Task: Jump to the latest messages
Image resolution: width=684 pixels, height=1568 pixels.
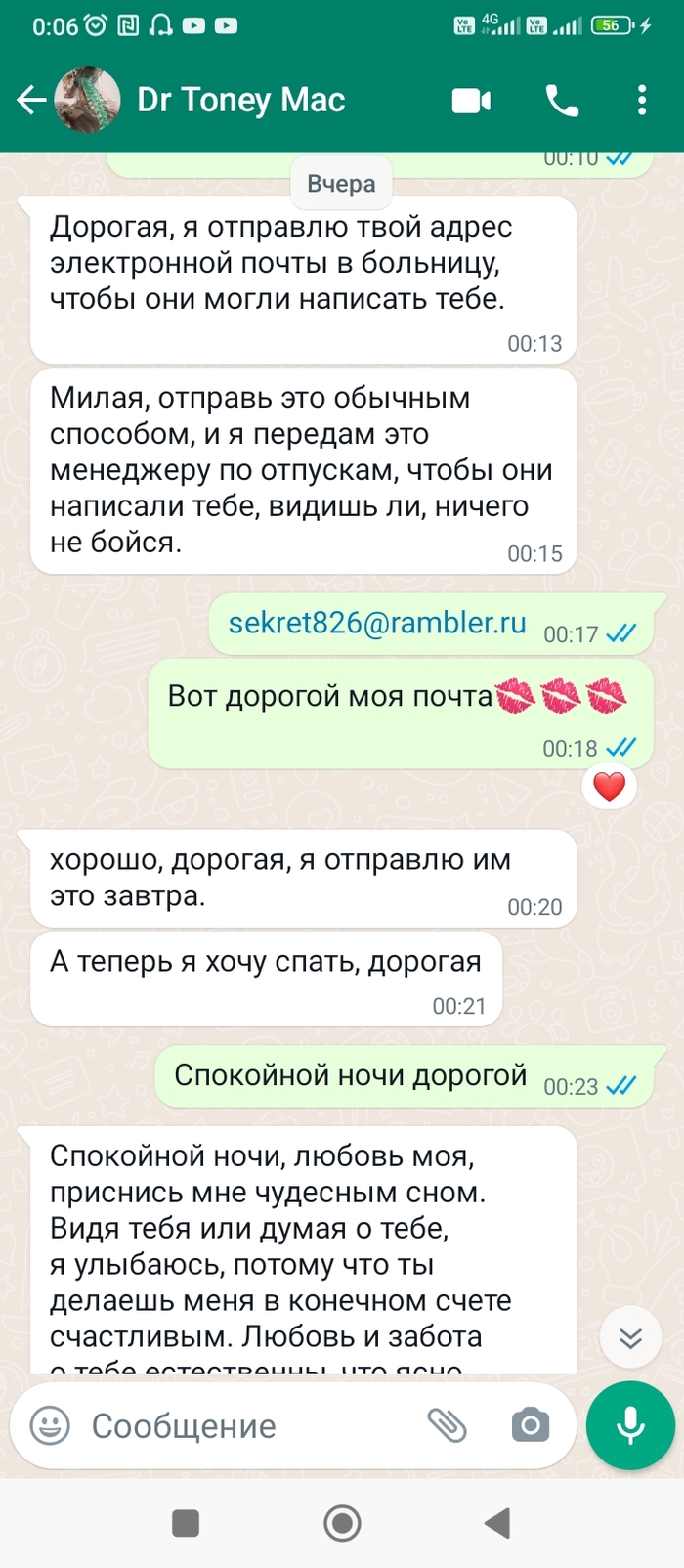Action: tap(630, 1337)
